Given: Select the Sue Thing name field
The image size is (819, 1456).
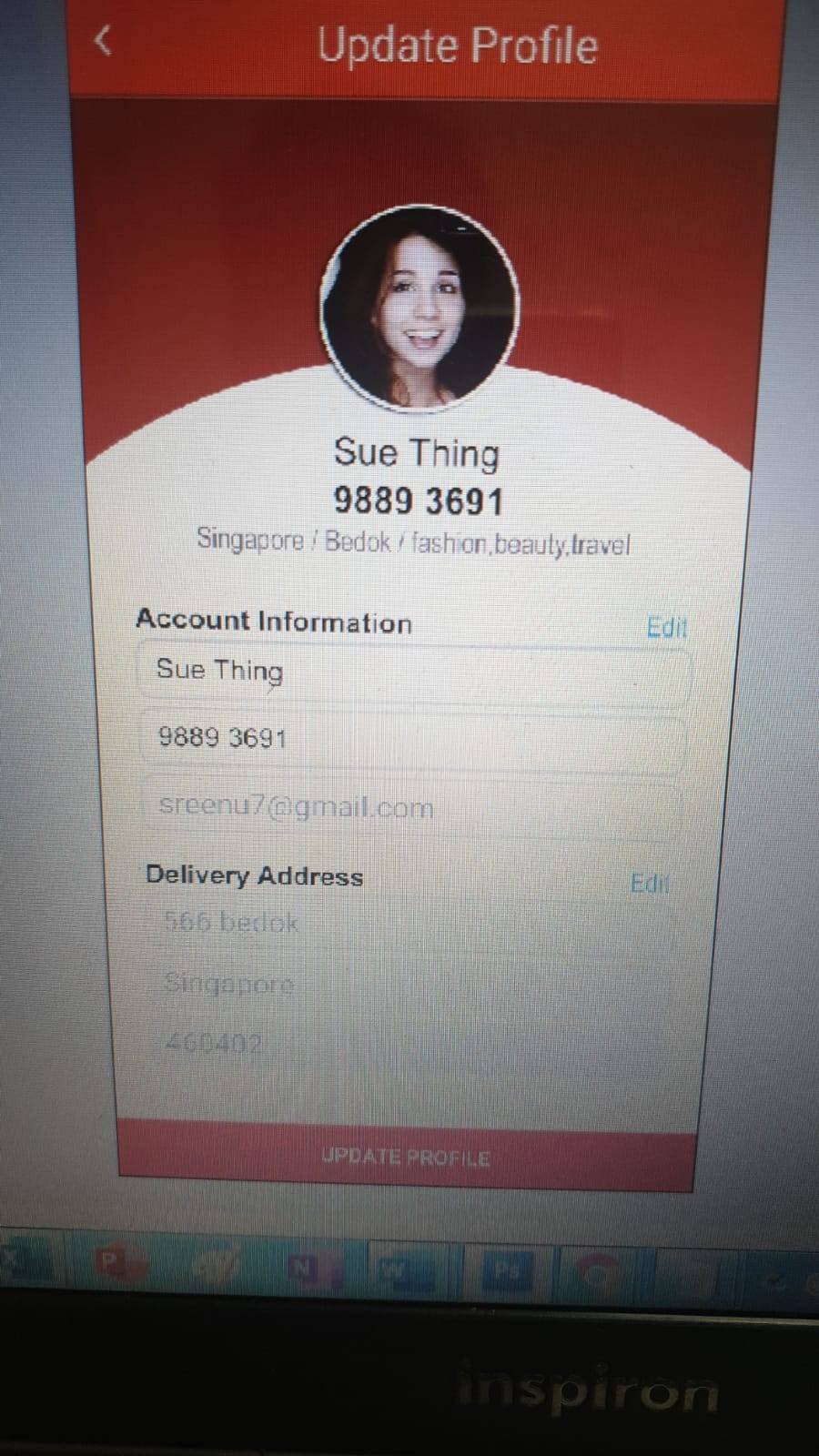Looking at the screenshot, I should coord(414,674).
